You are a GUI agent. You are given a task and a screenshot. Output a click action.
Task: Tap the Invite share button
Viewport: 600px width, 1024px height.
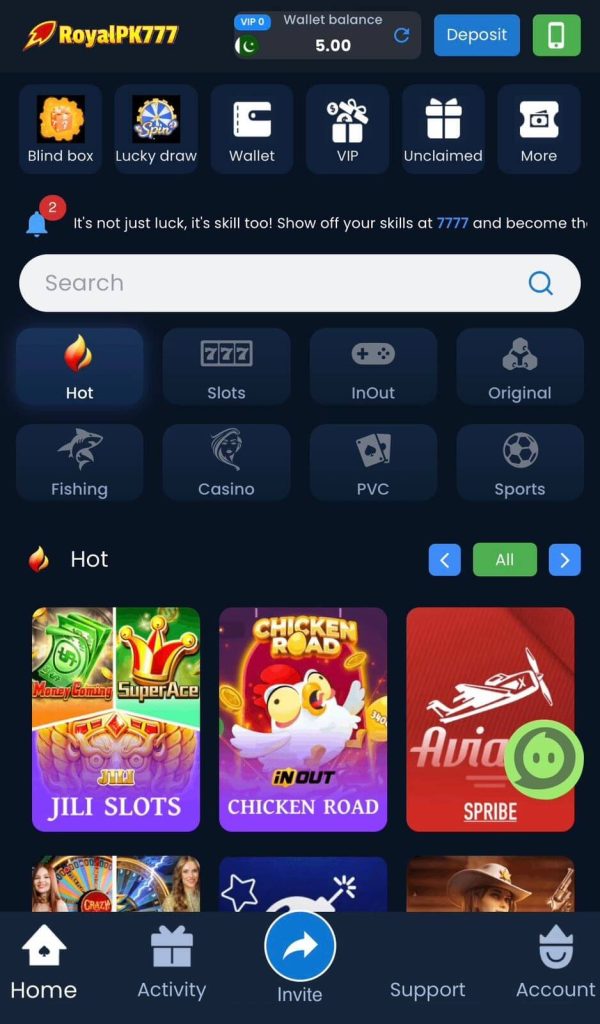click(x=300, y=947)
